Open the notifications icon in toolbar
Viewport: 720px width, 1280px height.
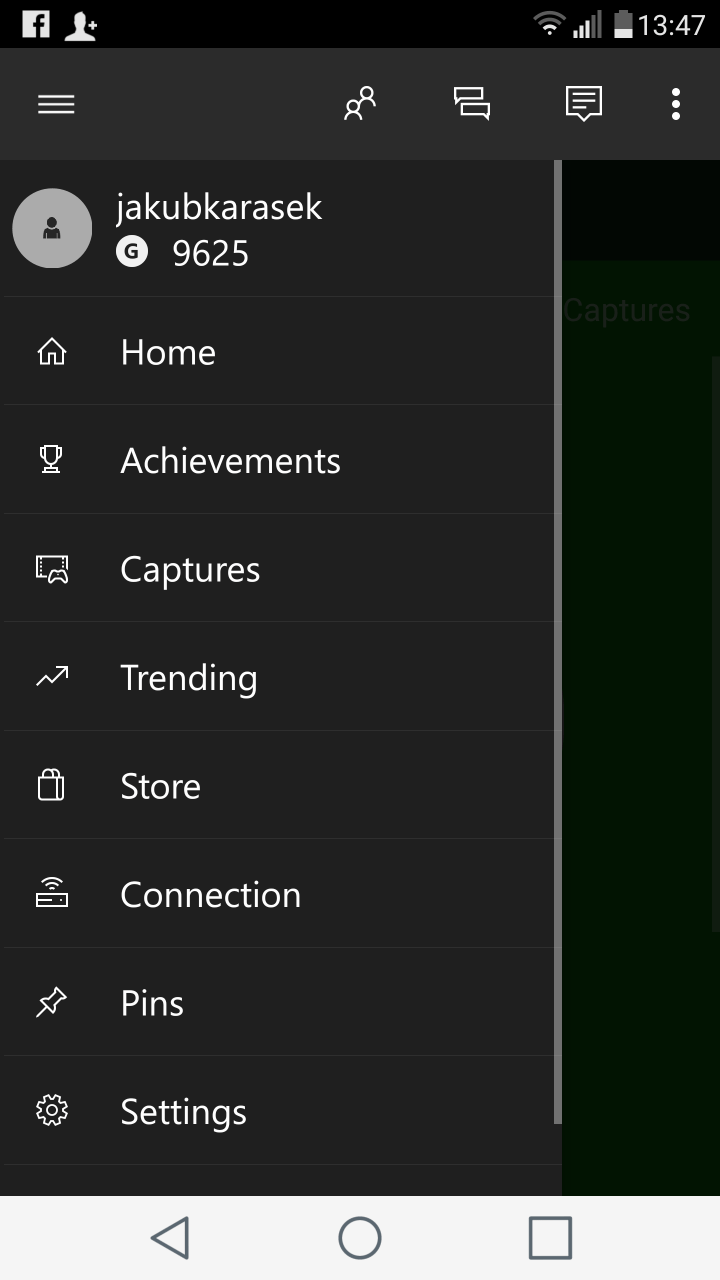584,104
